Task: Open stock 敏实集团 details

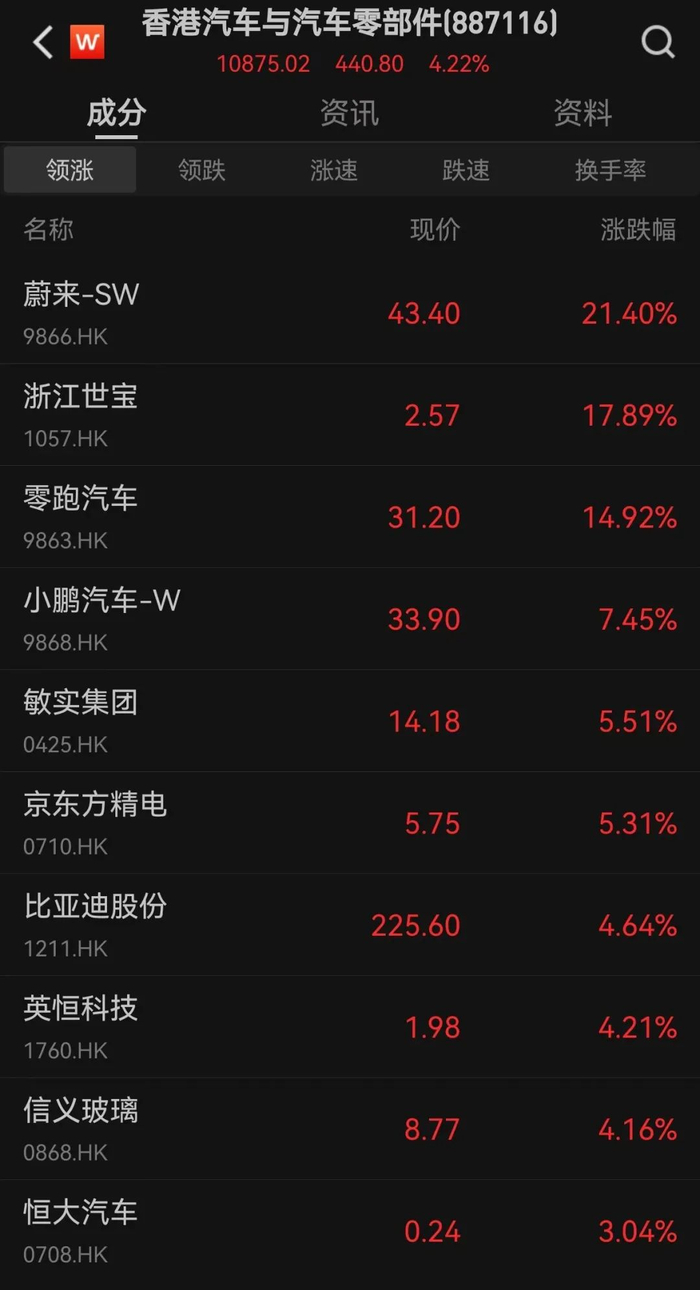Action: pyautogui.click(x=82, y=720)
